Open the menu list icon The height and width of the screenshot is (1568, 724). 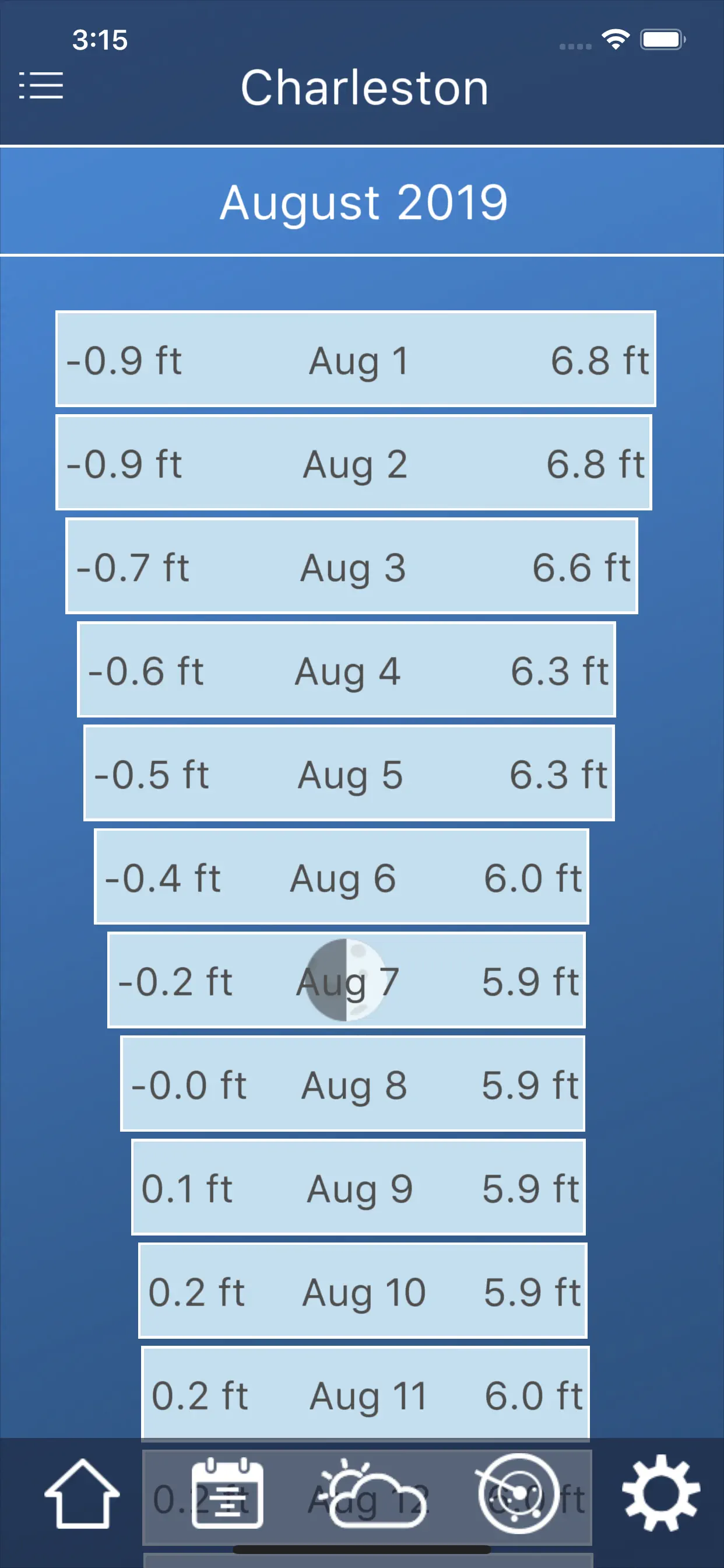pos(41,85)
